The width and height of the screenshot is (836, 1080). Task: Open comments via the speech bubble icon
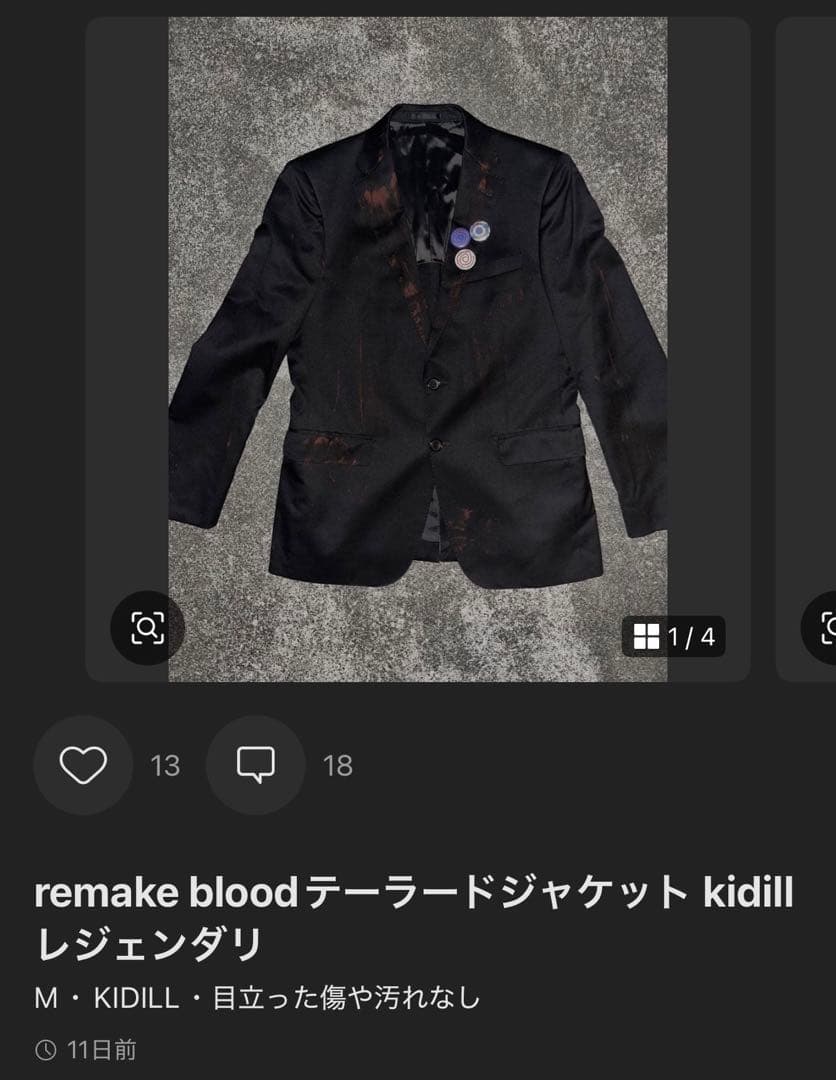[254, 766]
